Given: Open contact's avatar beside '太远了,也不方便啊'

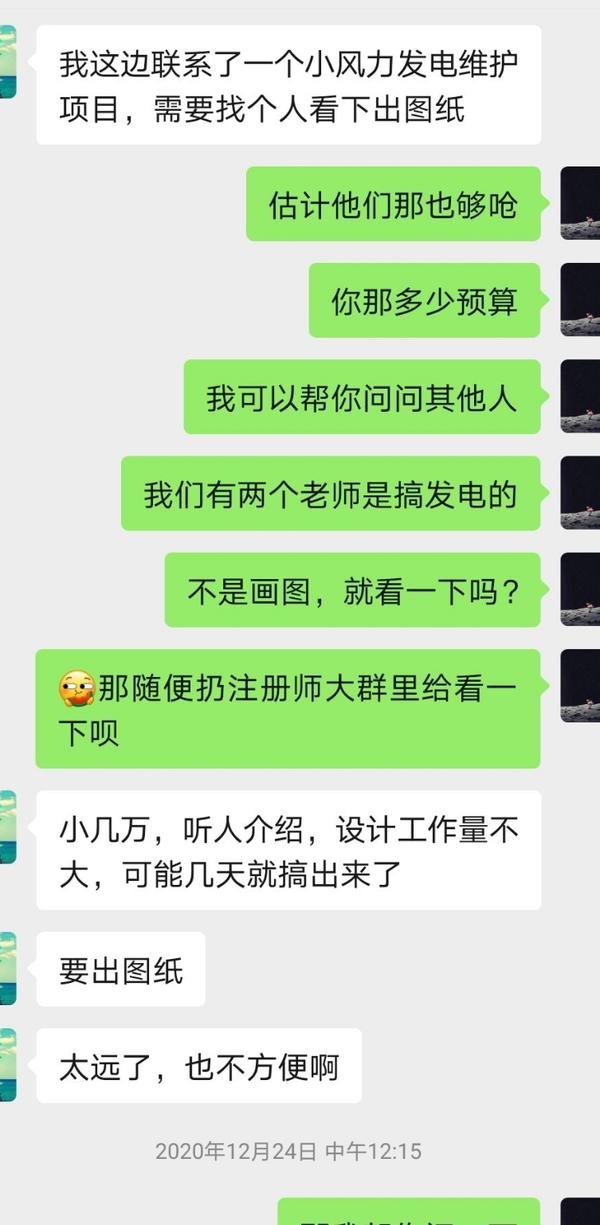Looking at the screenshot, I should (8, 1065).
